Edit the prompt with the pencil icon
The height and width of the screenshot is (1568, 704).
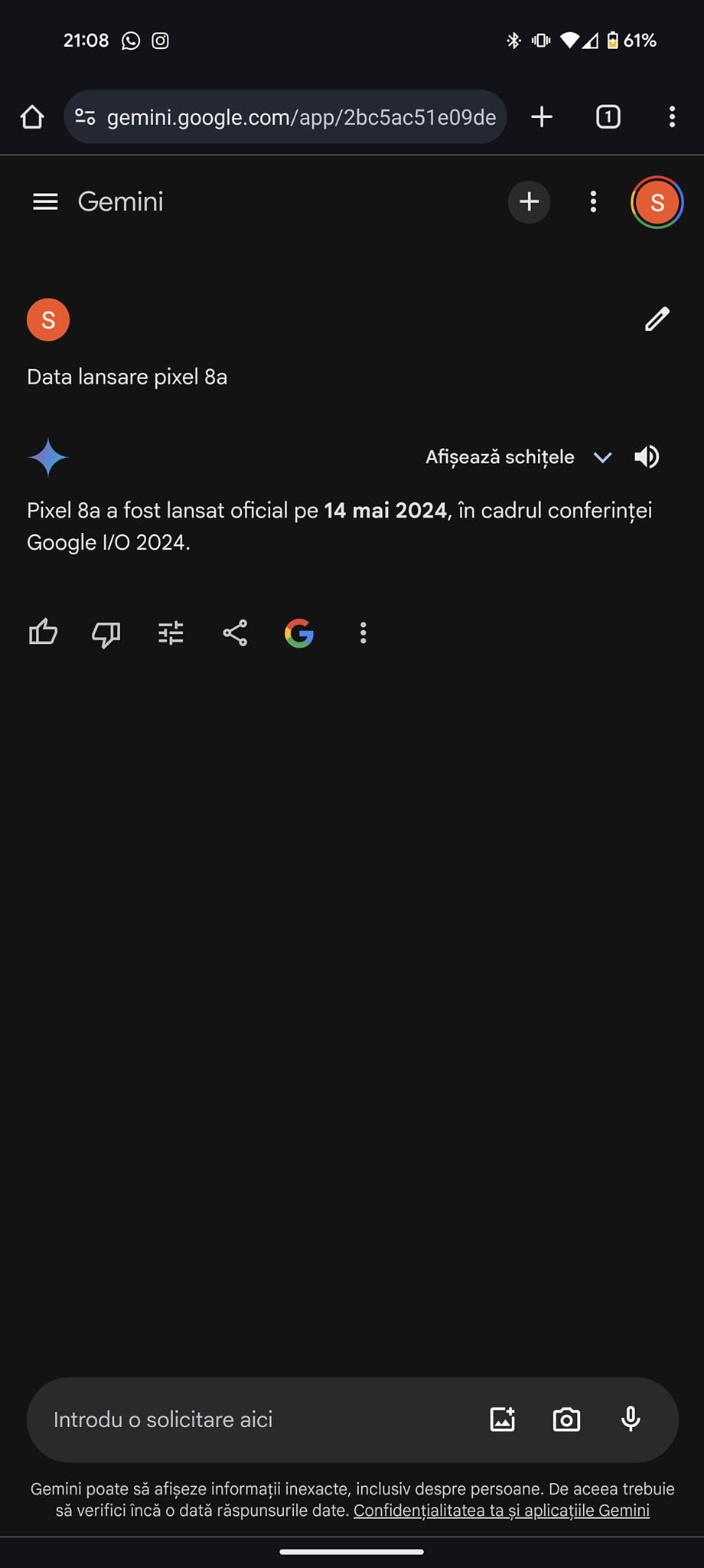click(657, 319)
